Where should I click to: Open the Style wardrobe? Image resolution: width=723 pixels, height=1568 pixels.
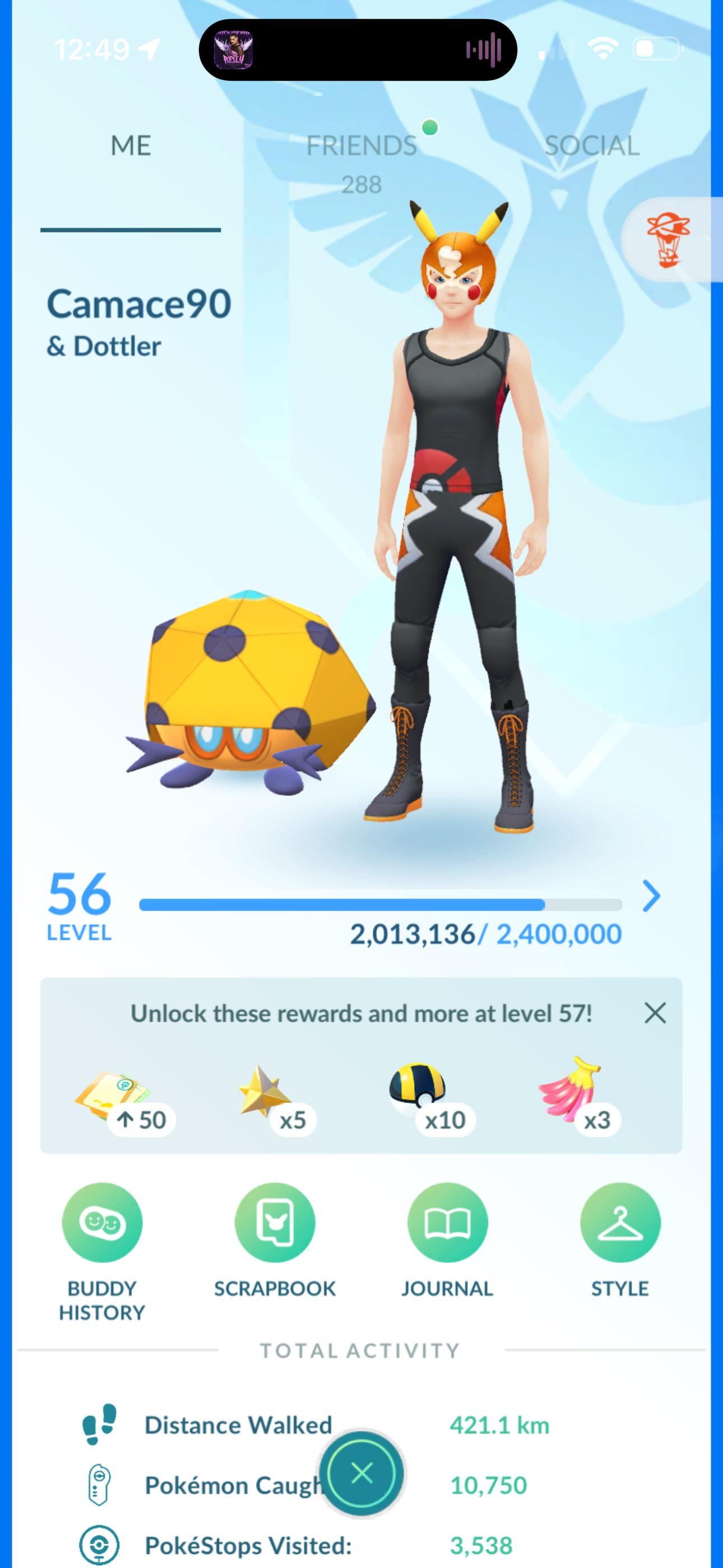coord(619,1222)
